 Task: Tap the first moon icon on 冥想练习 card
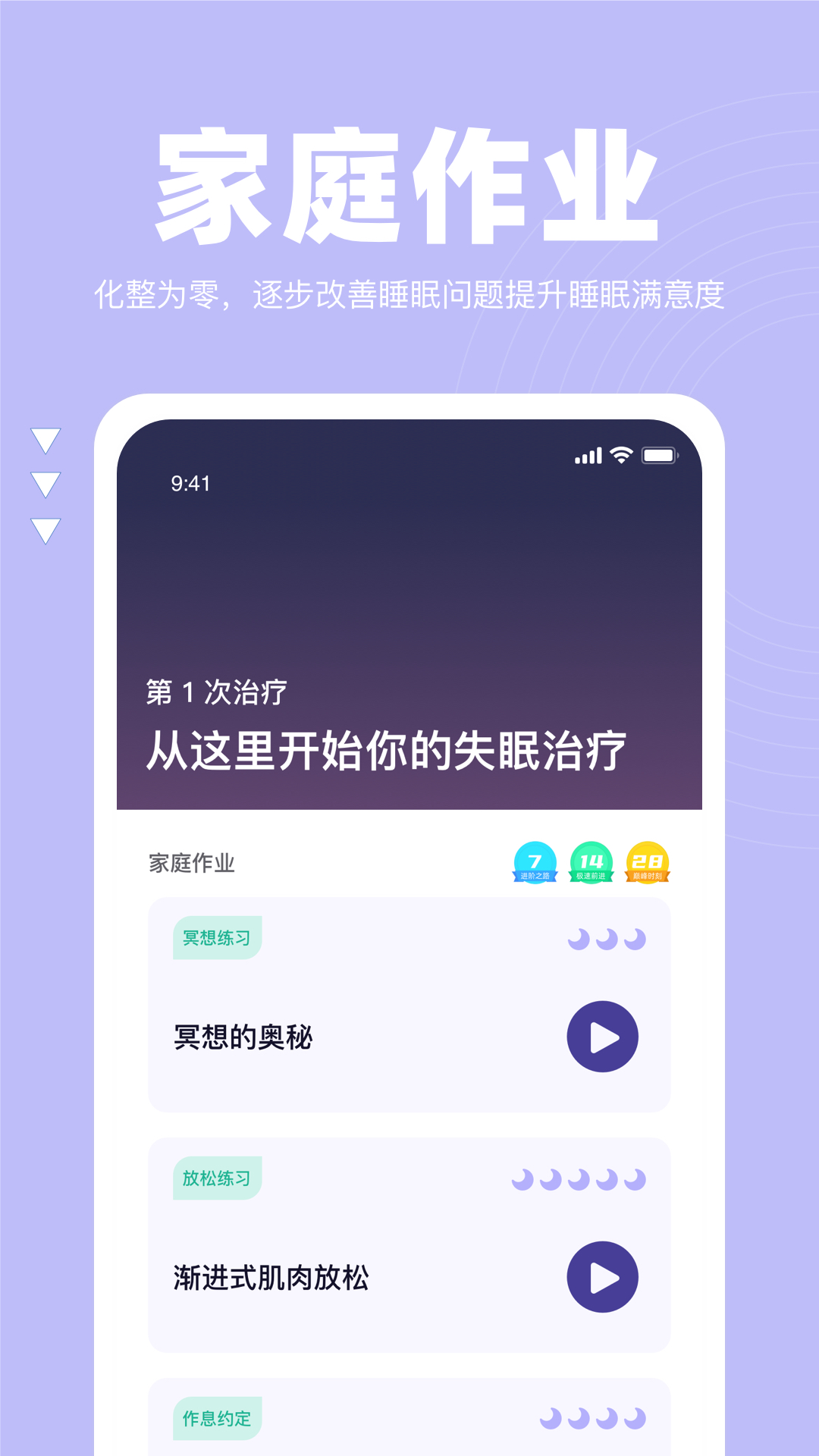coord(579,939)
